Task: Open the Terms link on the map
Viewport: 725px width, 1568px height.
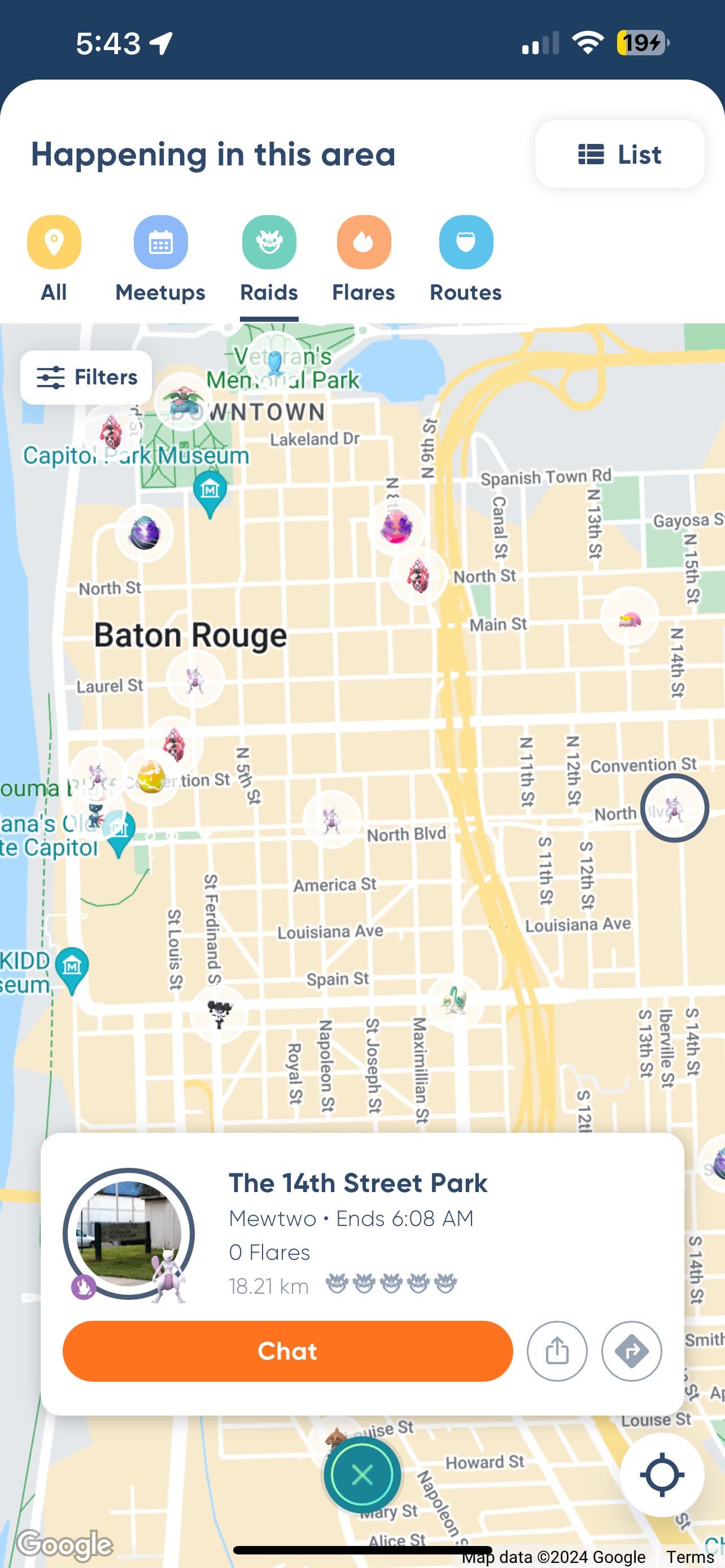Action: coord(689,1557)
